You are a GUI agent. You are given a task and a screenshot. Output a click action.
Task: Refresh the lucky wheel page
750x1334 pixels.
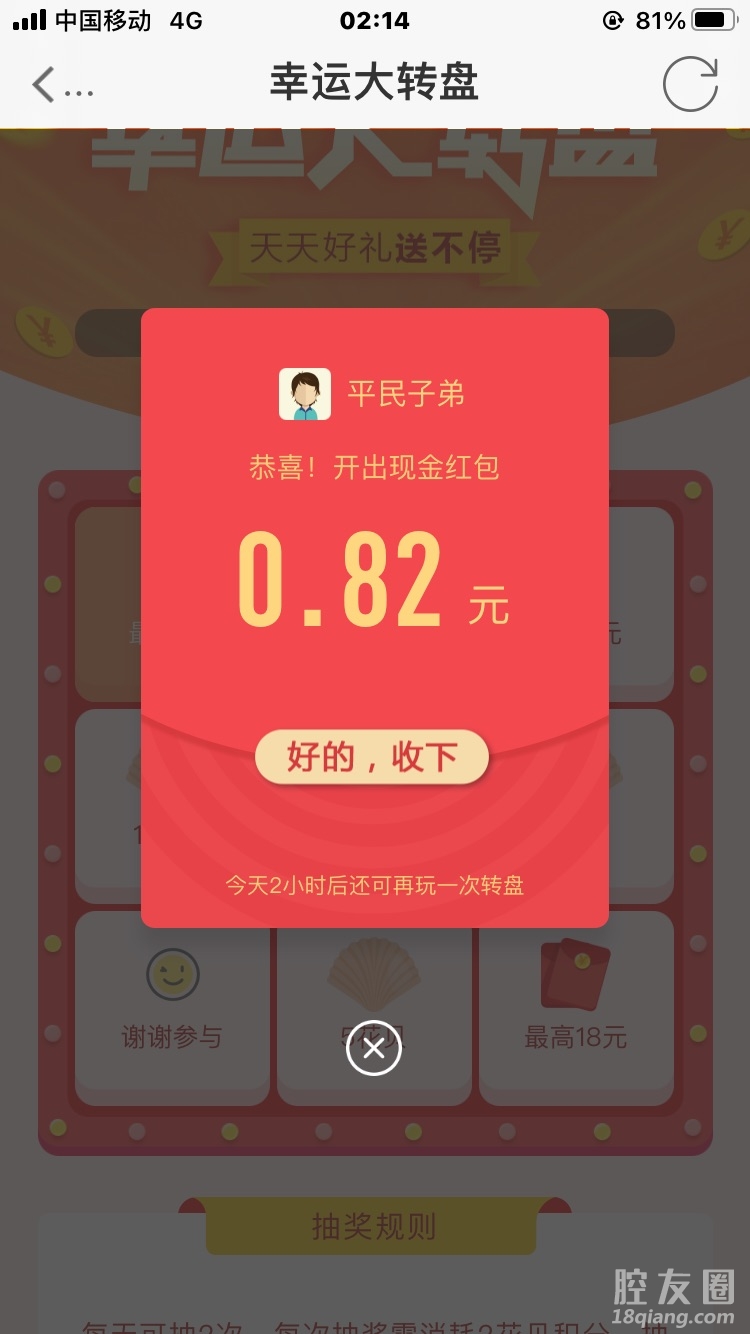(x=690, y=84)
